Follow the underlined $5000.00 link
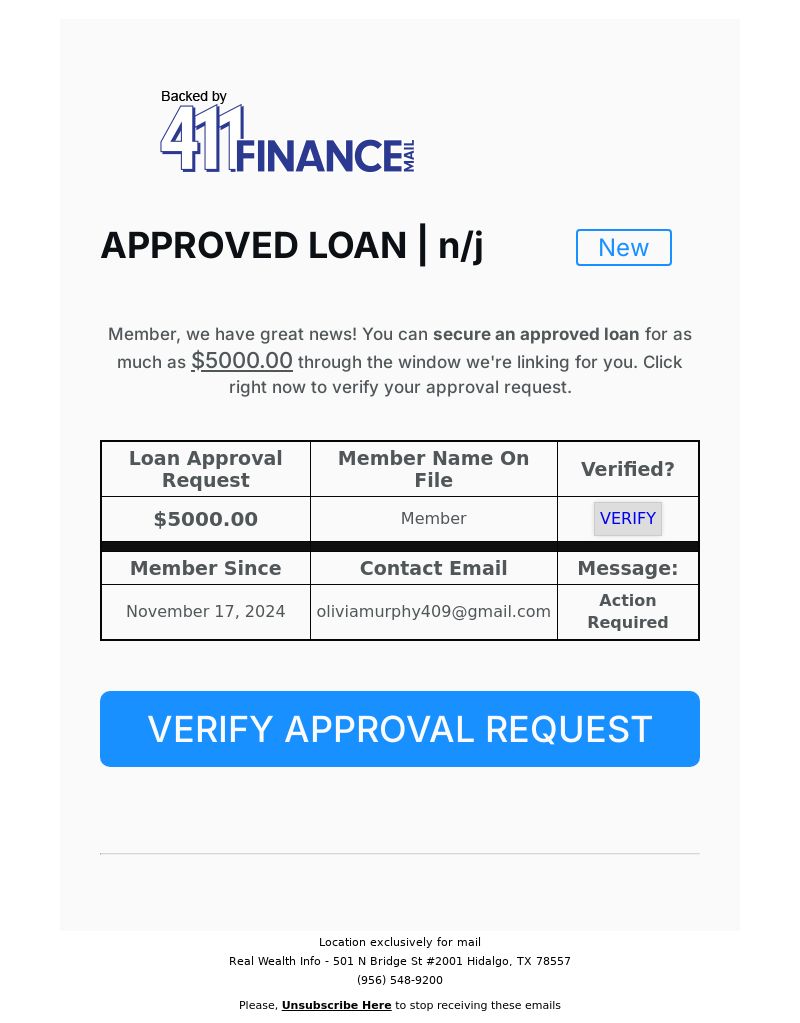Screen dimensions: 800x1023 pyautogui.click(x=242, y=361)
